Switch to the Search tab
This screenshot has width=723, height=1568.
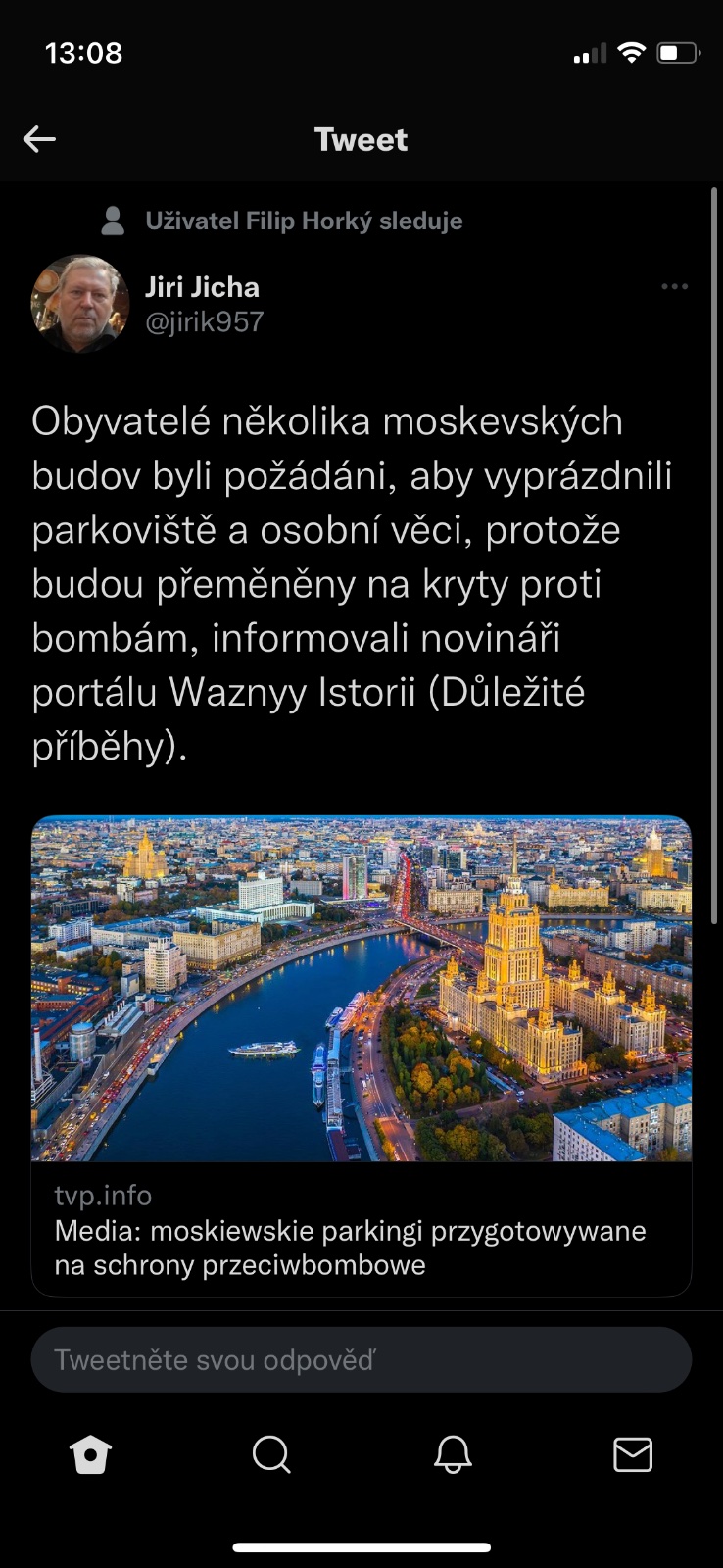(271, 1455)
